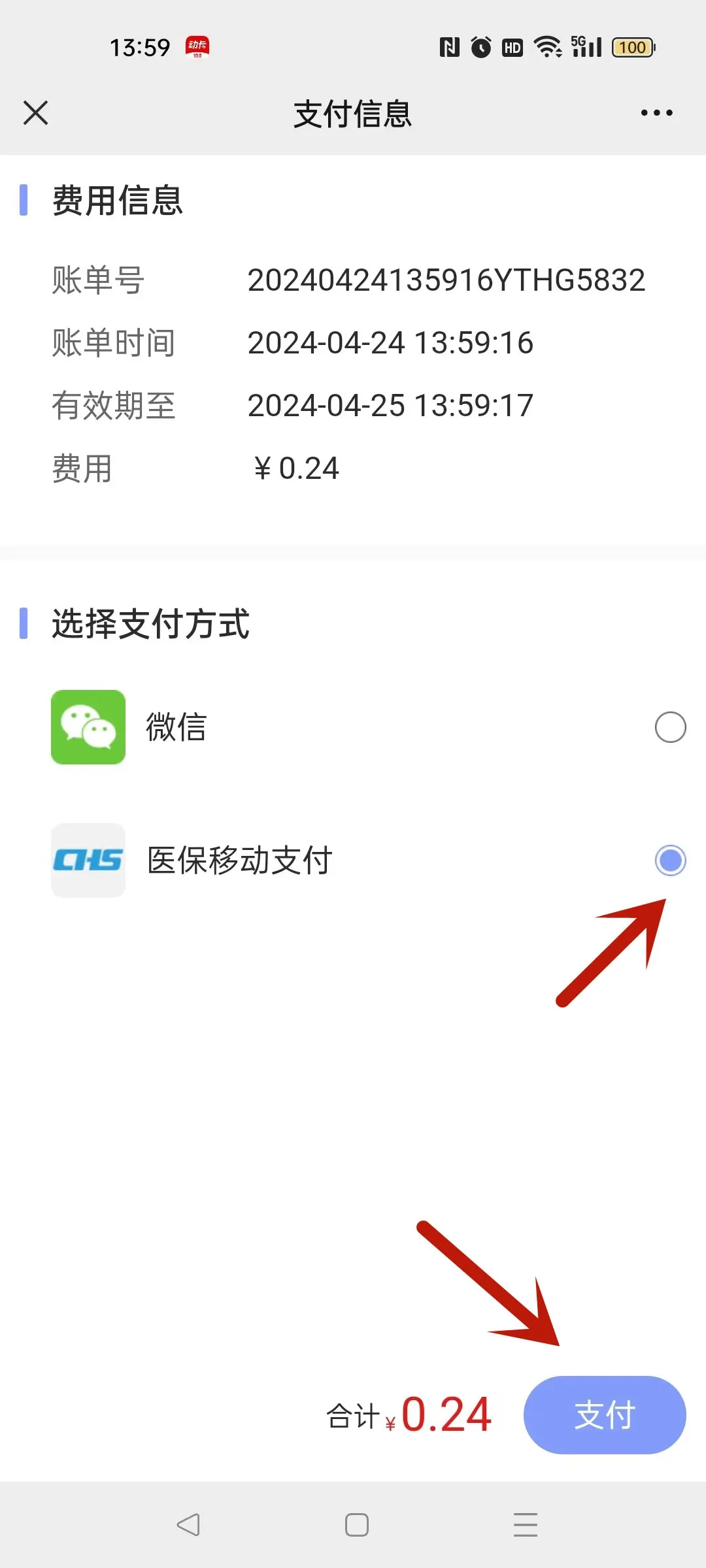The height and width of the screenshot is (1568, 706).
Task: Select 微信 as payment method
Action: click(670, 727)
